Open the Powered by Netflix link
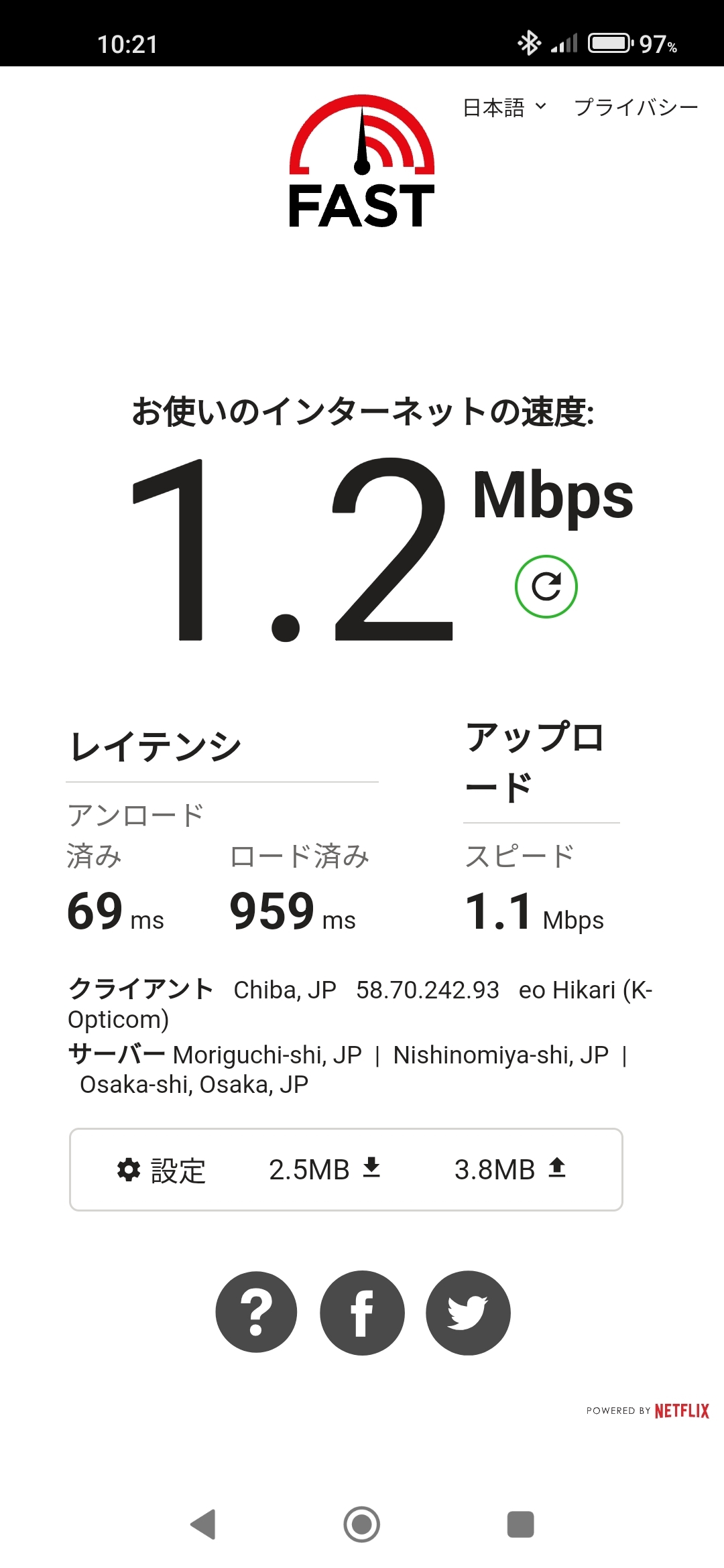The image size is (724, 1568). coord(648,1411)
